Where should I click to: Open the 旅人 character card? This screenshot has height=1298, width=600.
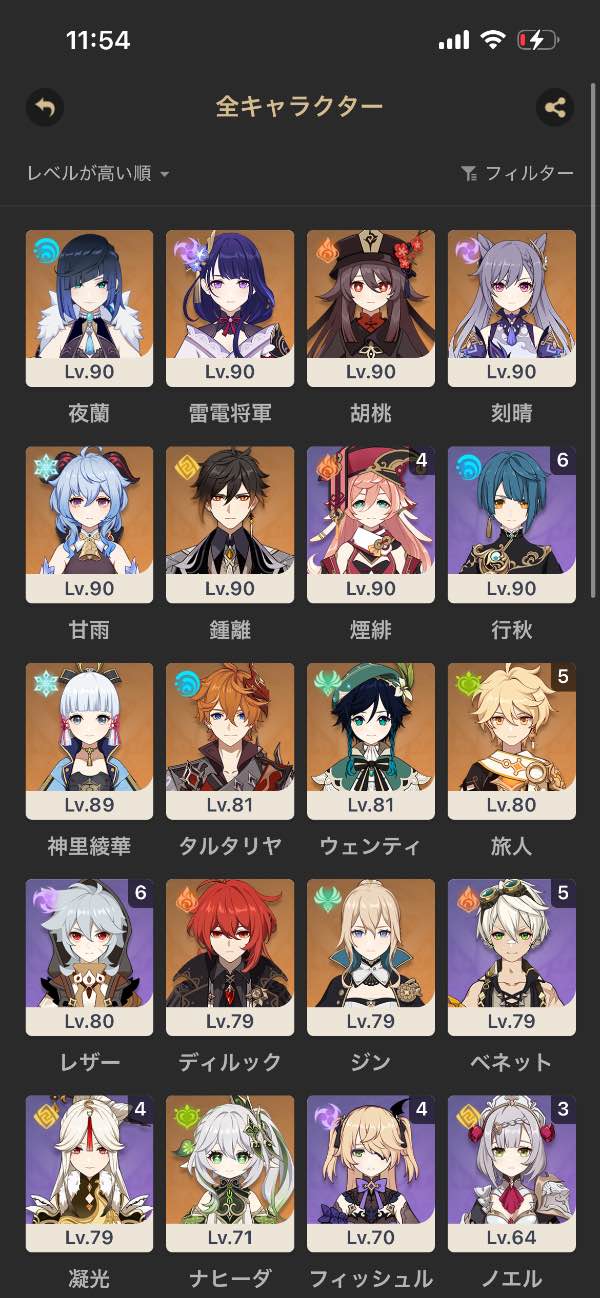point(512,741)
